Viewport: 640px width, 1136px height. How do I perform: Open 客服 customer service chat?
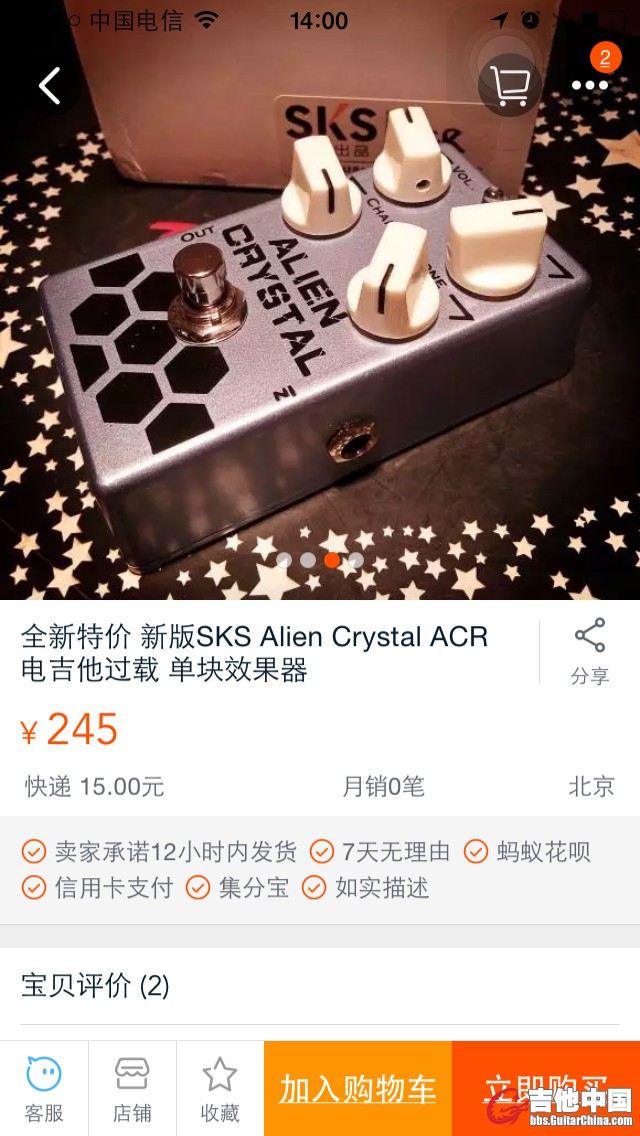(44, 1088)
